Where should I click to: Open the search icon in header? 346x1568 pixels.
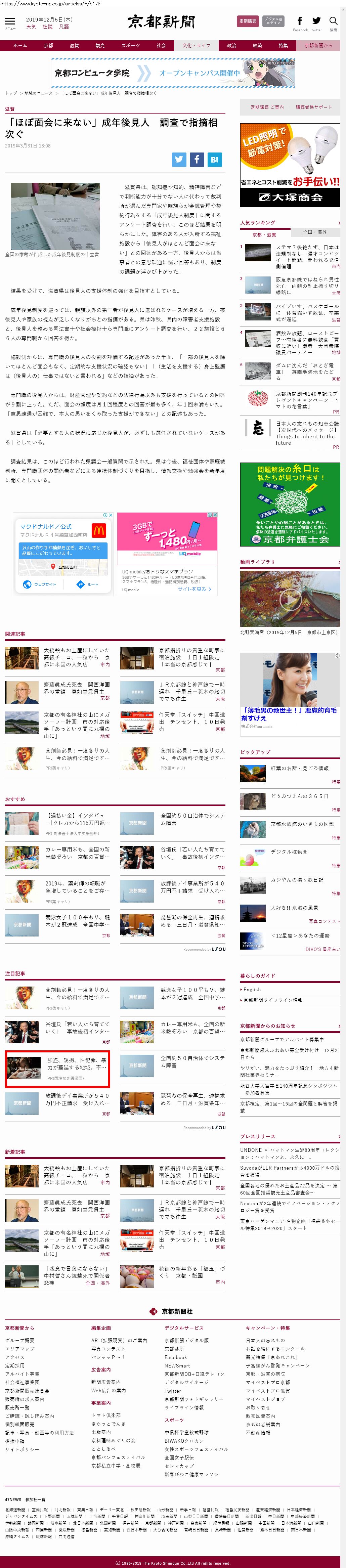(333, 21)
